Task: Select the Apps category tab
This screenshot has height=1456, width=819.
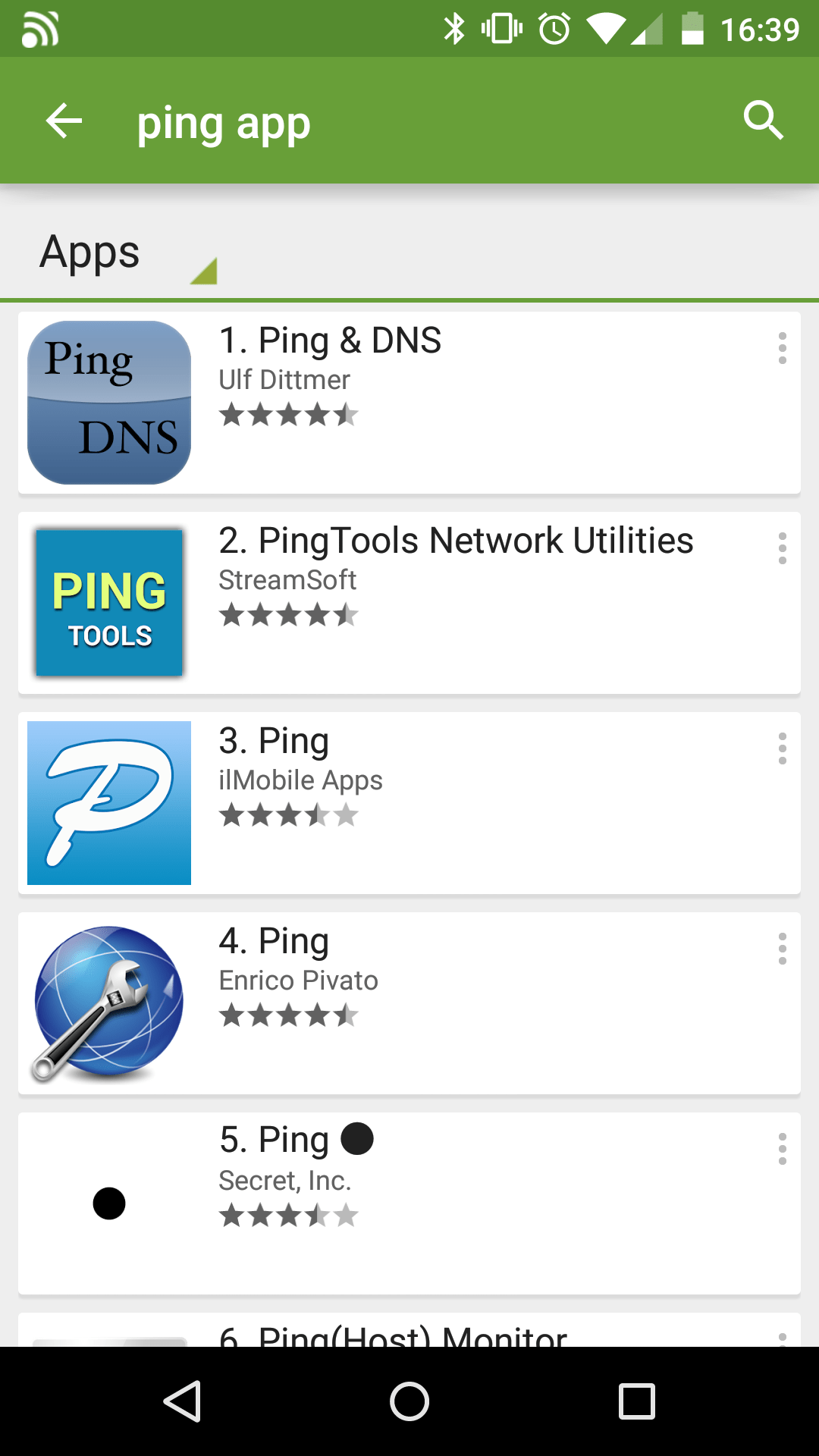Action: click(89, 253)
